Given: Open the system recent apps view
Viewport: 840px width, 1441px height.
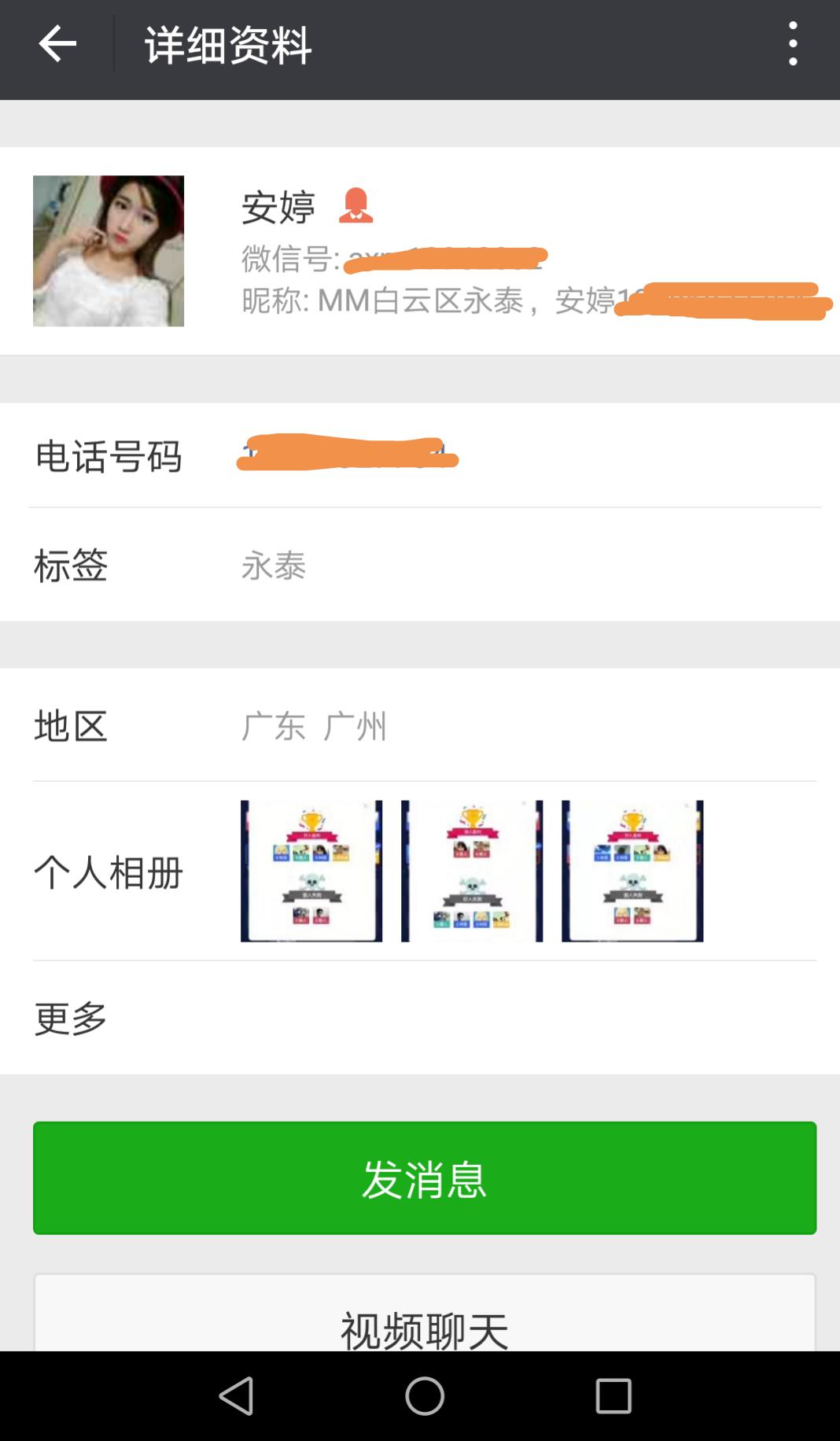Looking at the screenshot, I should click(613, 1396).
